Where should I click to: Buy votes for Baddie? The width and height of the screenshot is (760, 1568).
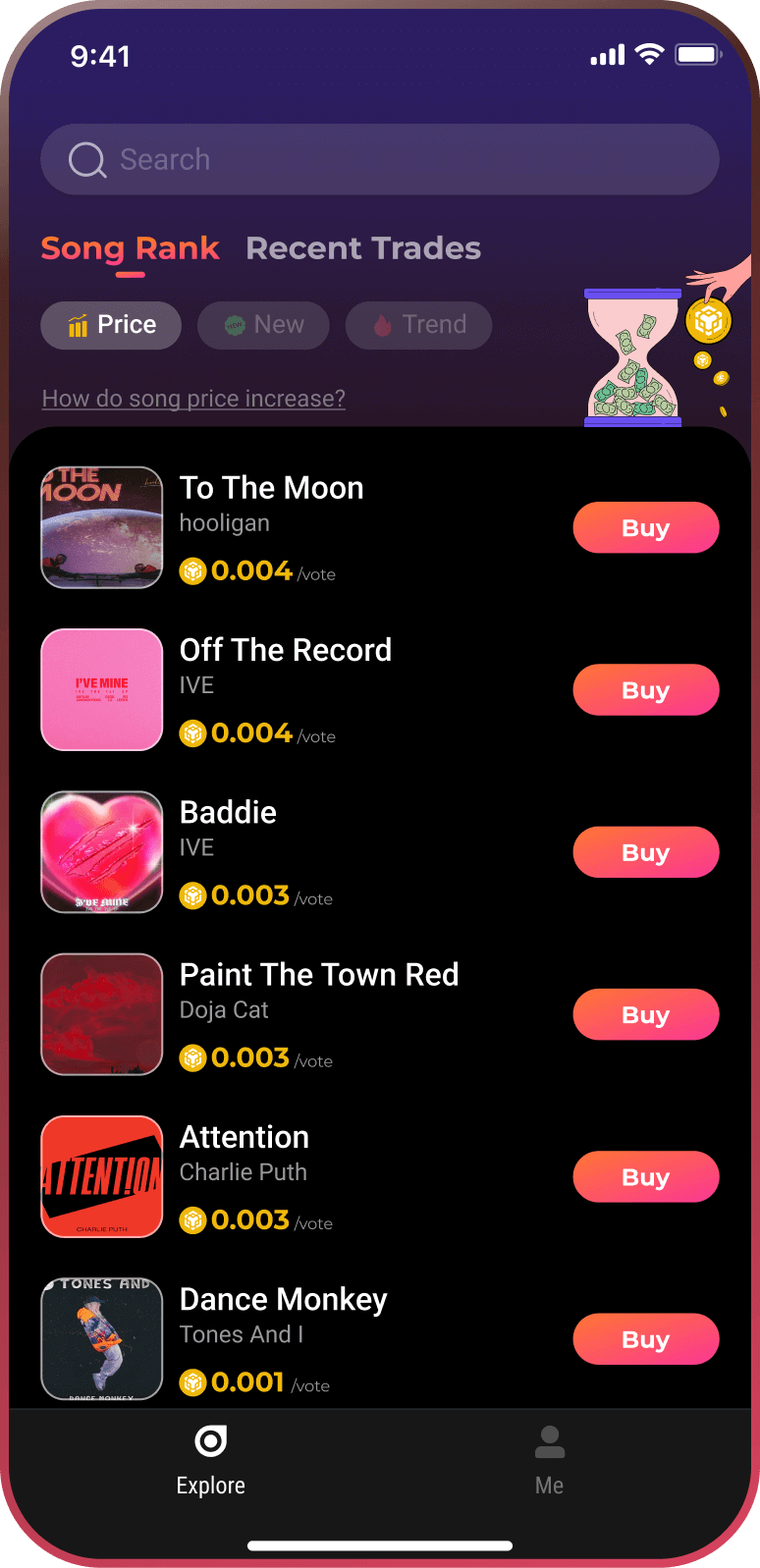tap(645, 852)
